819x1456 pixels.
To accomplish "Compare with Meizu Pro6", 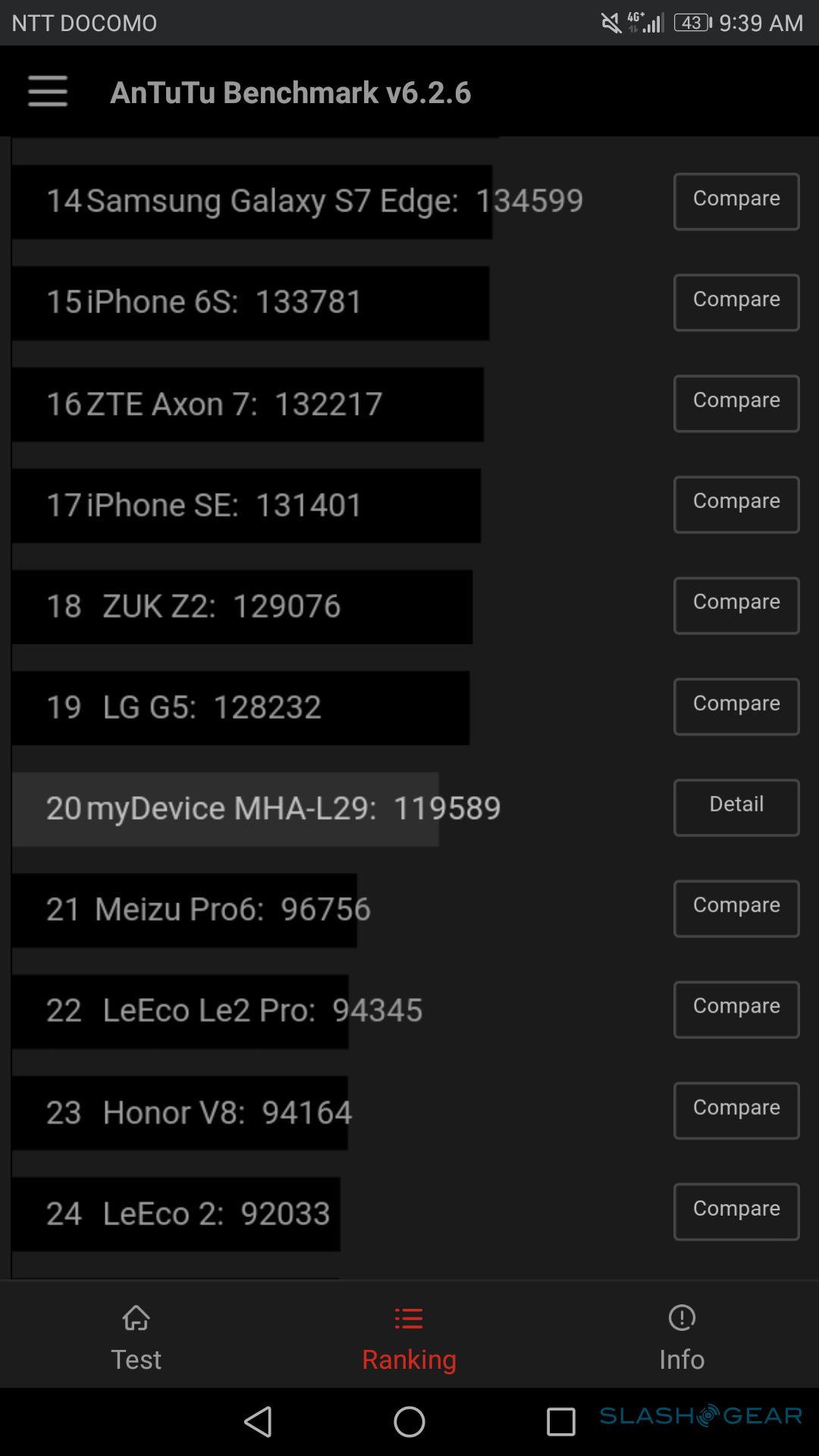I will pyautogui.click(x=736, y=908).
